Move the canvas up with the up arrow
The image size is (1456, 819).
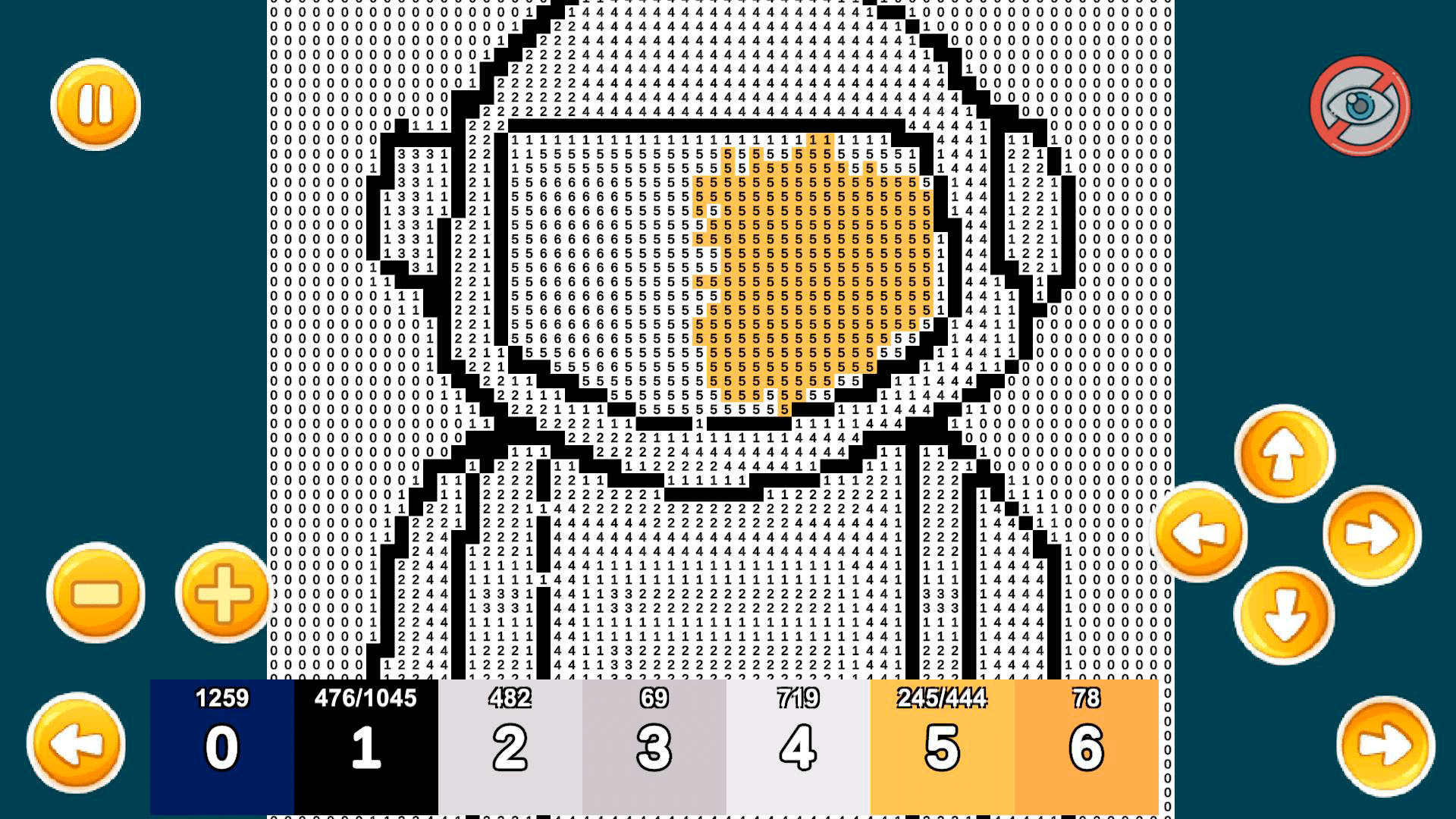click(x=1284, y=453)
